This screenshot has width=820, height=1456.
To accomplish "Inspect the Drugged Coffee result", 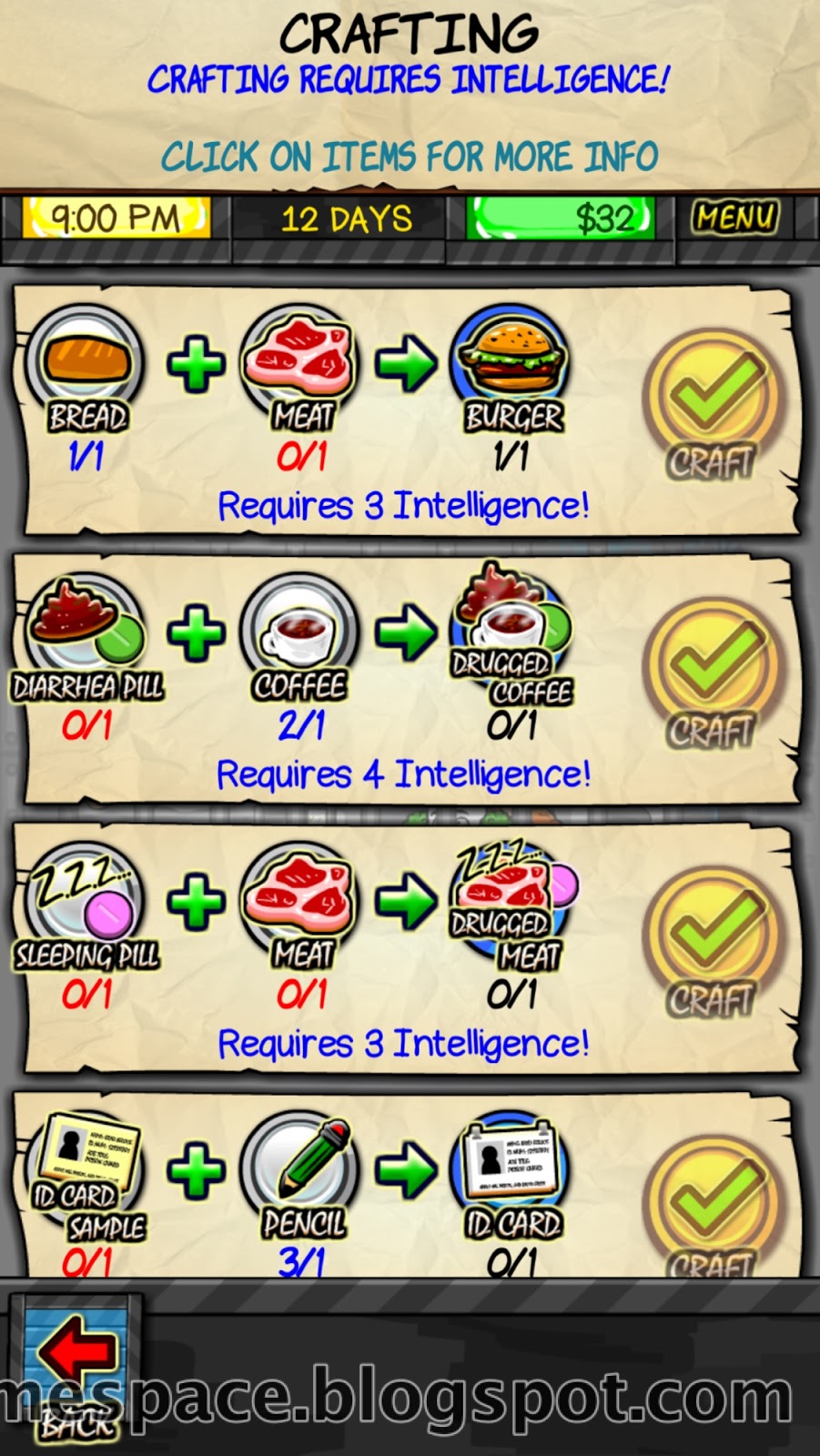I will coord(511,630).
